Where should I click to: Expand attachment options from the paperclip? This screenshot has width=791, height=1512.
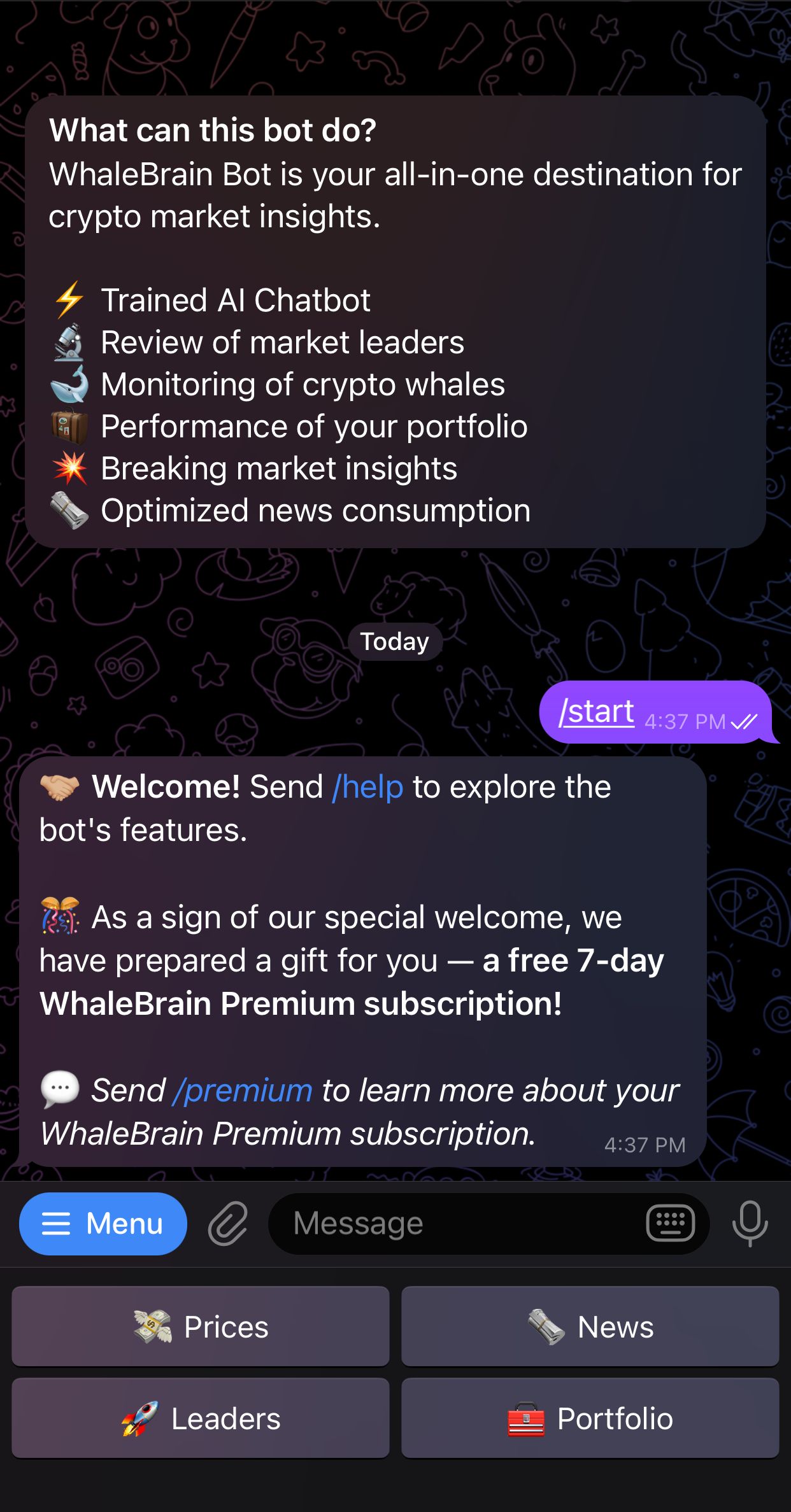pos(227,1223)
